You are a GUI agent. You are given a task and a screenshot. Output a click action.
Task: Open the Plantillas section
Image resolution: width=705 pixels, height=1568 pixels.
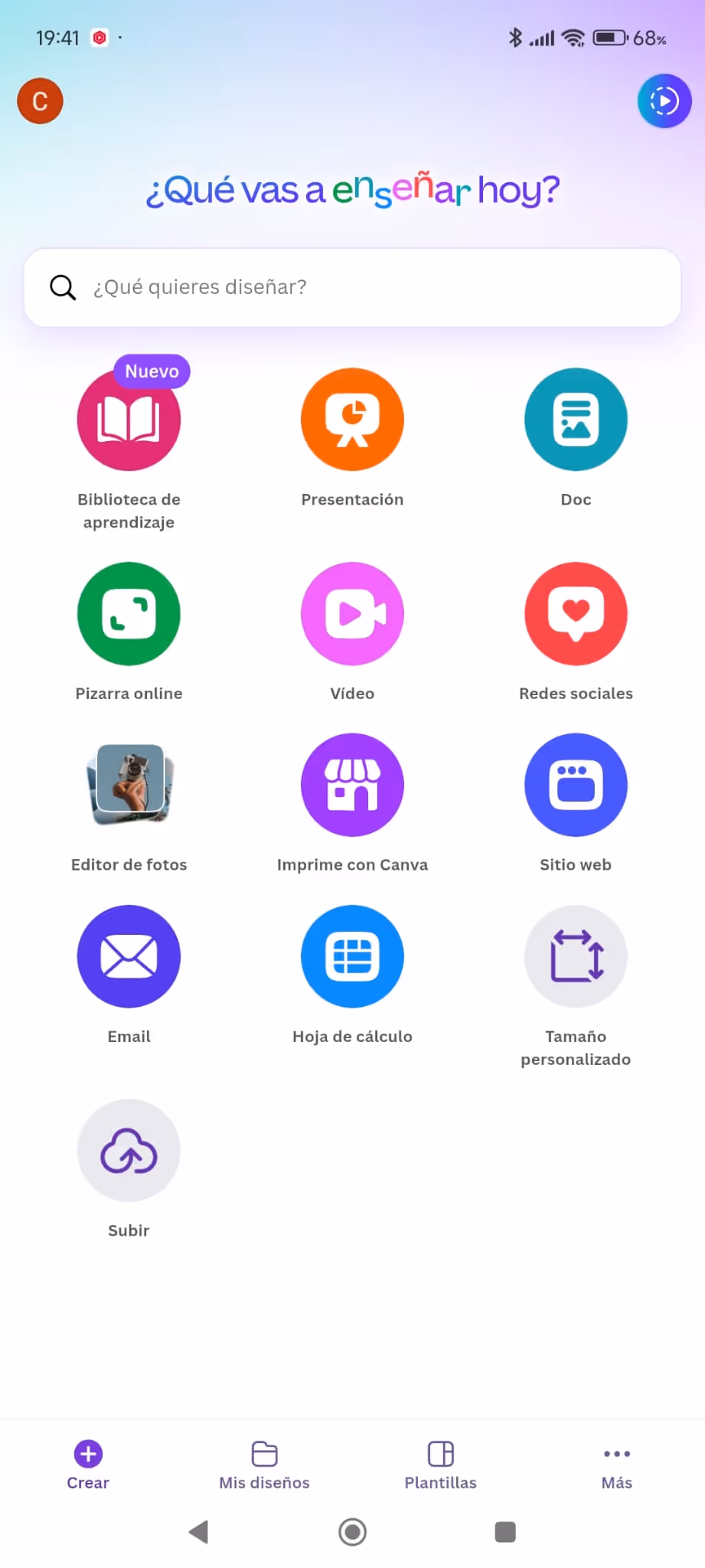(441, 1462)
